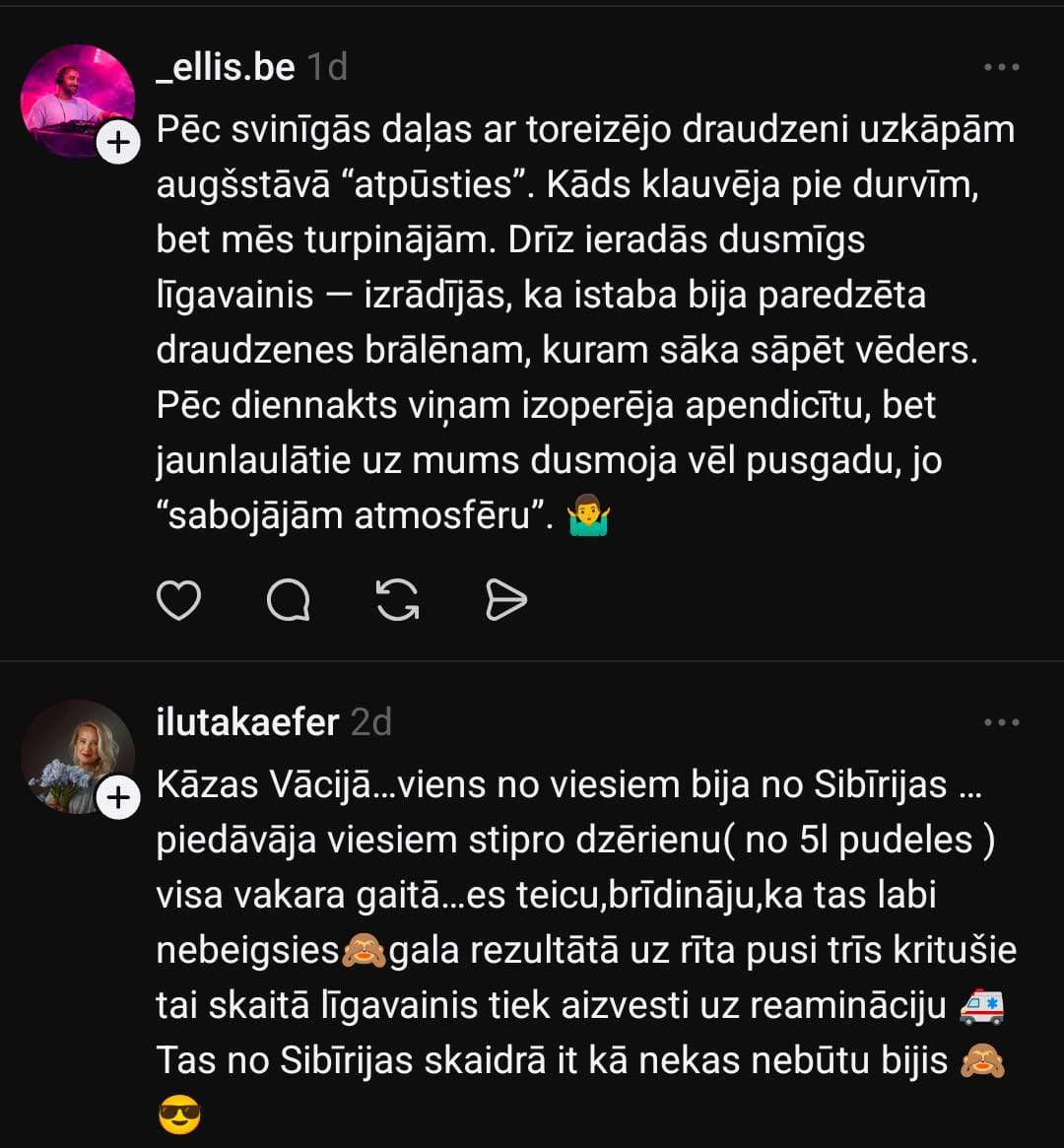The height and width of the screenshot is (1148, 1064).
Task: Share _ellis.be's post
Action: click(506, 599)
